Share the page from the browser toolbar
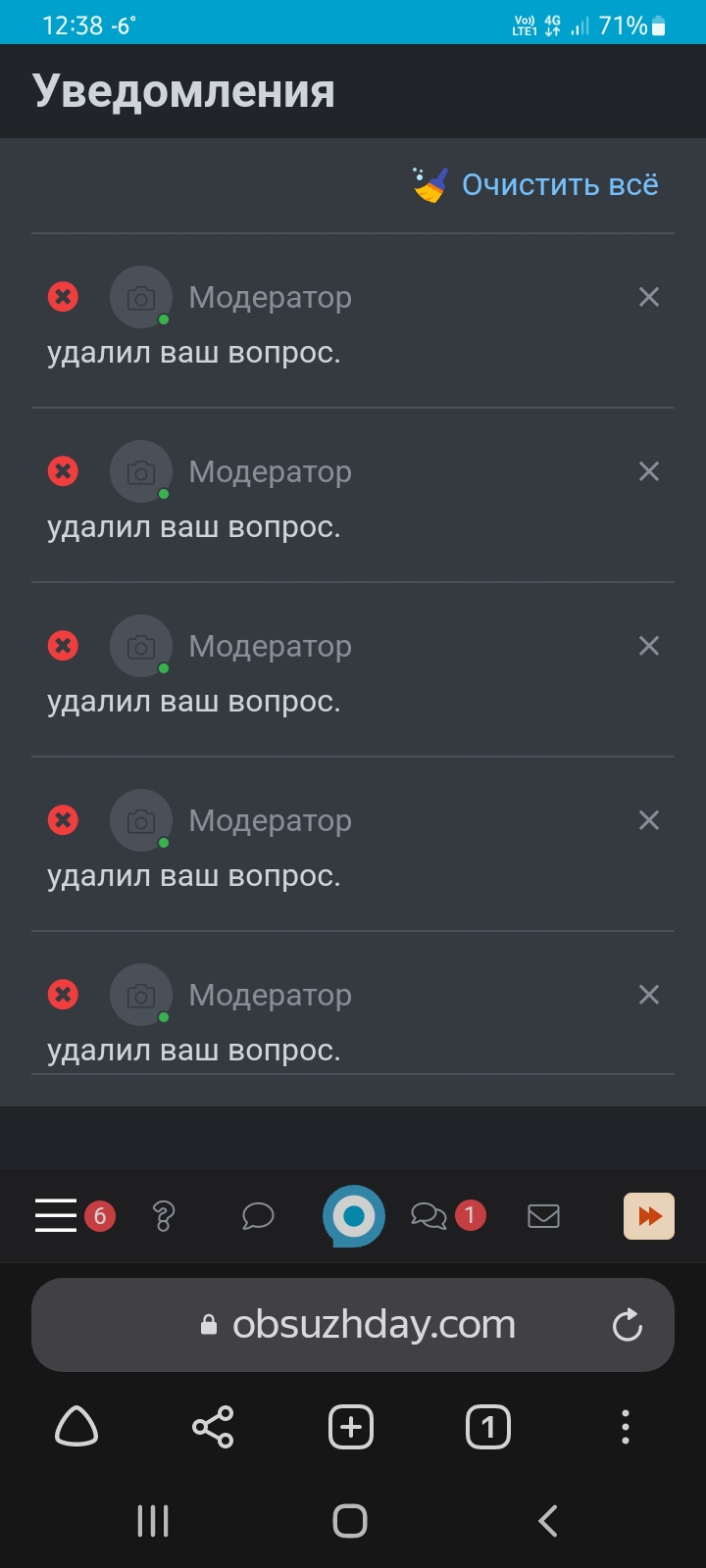Viewport: 706px width, 1568px height. 213,1427
